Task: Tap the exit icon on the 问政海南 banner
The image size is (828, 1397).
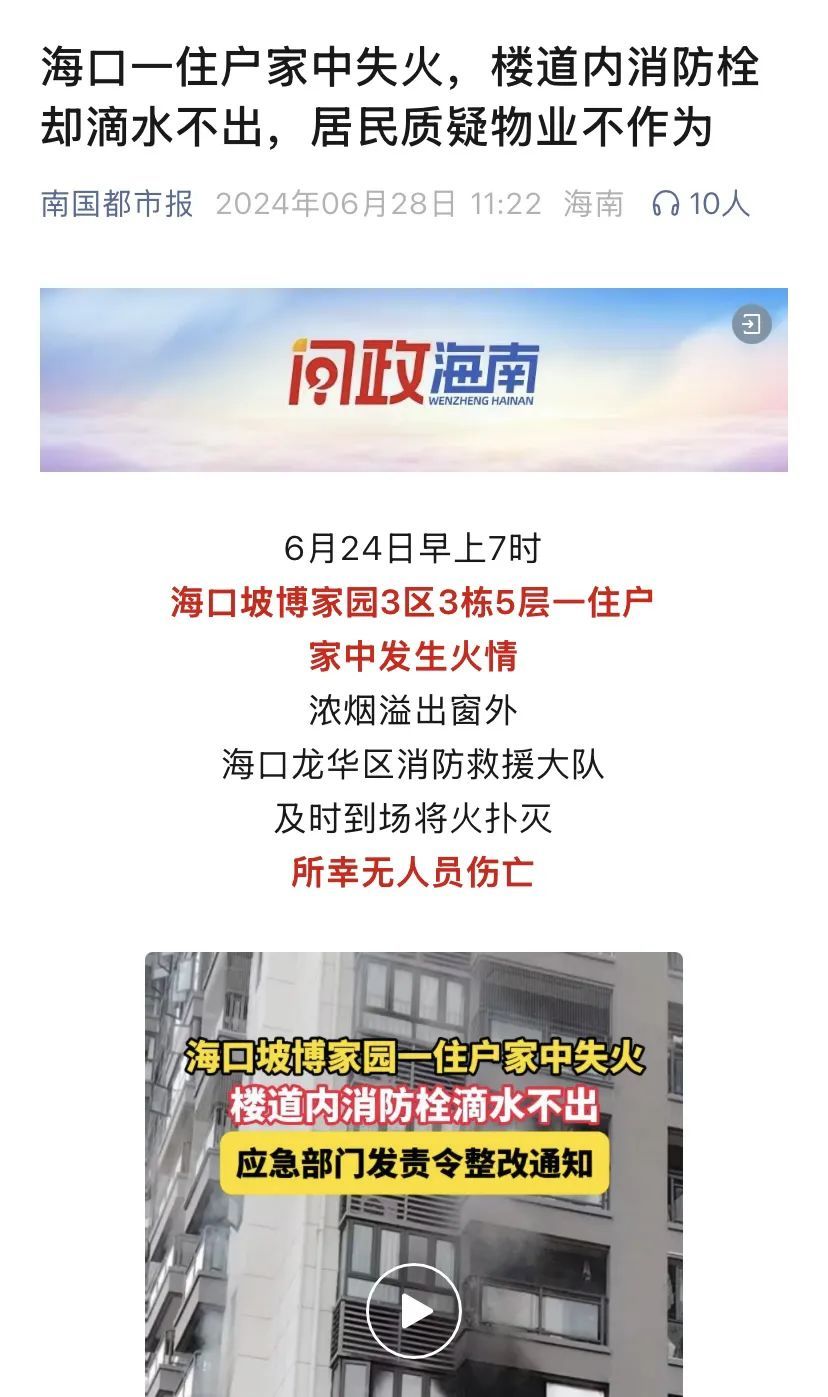Action: tap(752, 324)
